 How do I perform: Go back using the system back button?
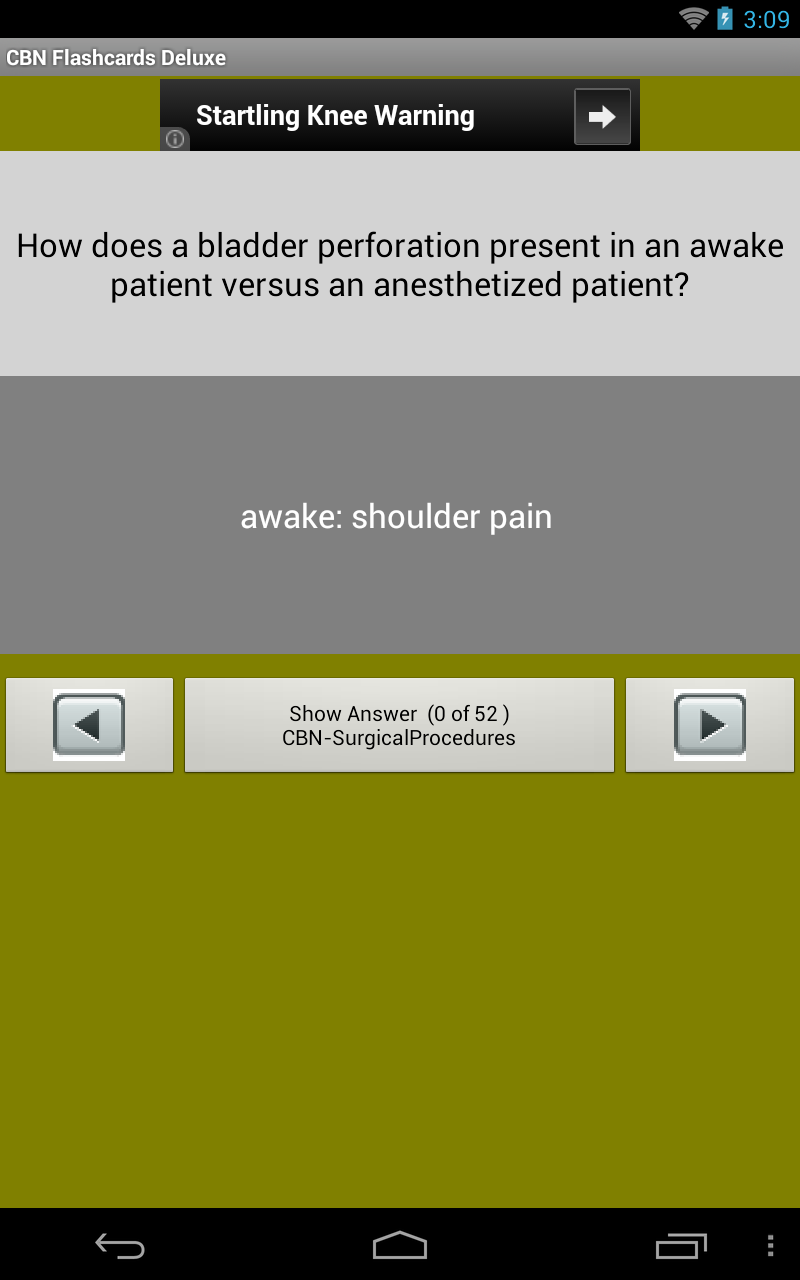[x=120, y=1245]
